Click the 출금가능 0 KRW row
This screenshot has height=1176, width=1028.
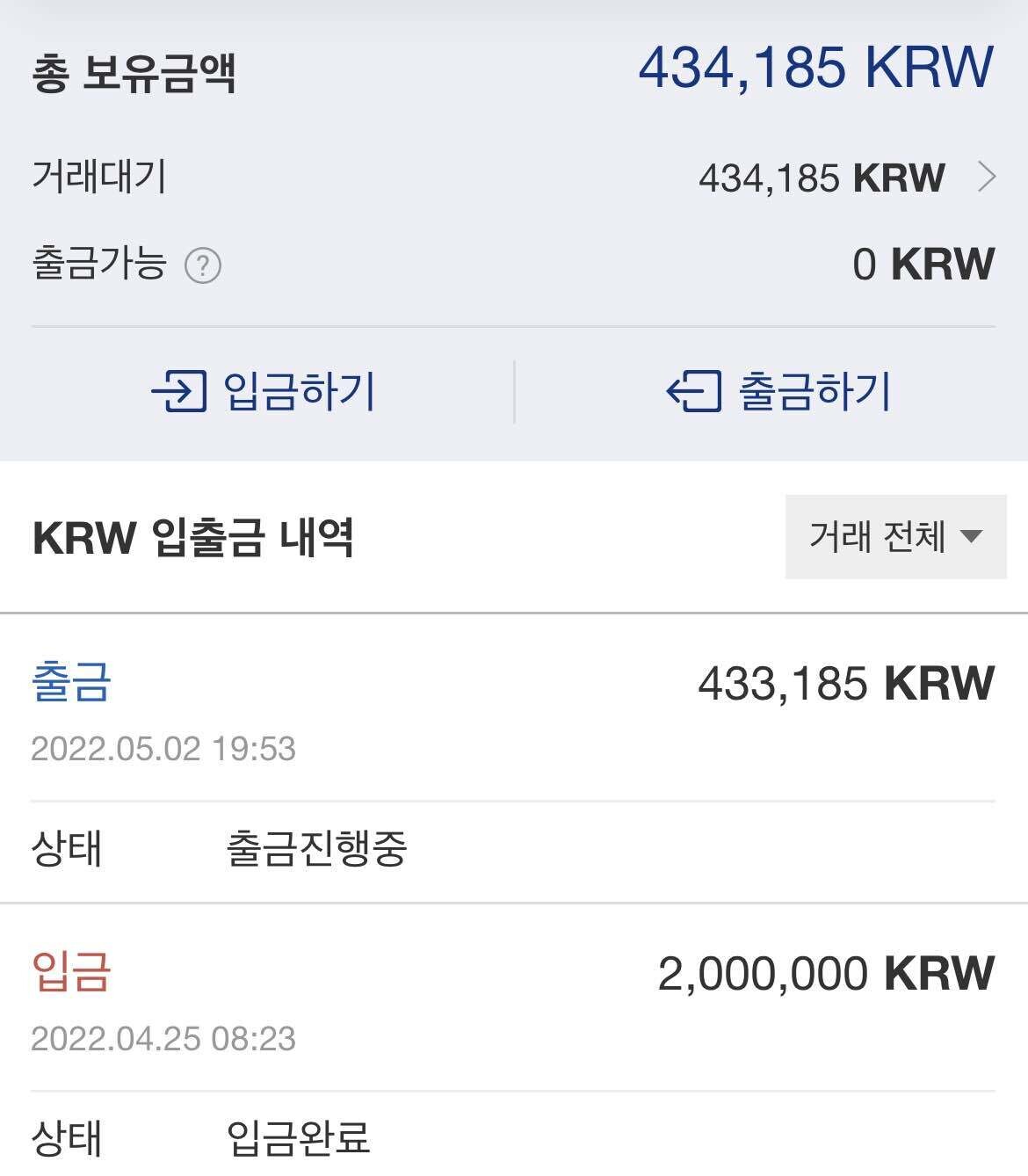pos(514,264)
